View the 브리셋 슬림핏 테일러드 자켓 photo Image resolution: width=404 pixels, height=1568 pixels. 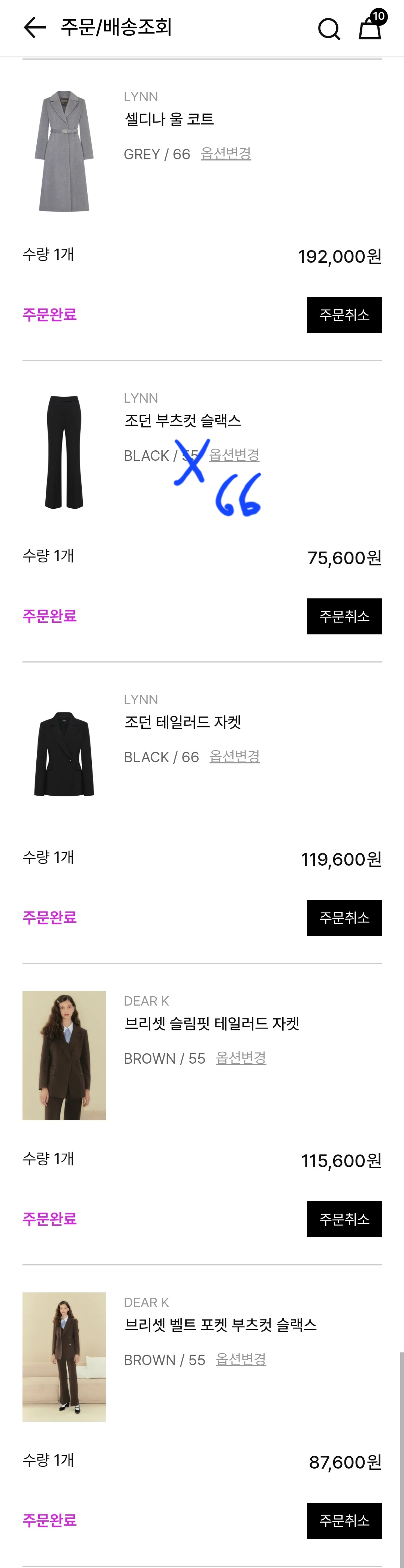64,1055
